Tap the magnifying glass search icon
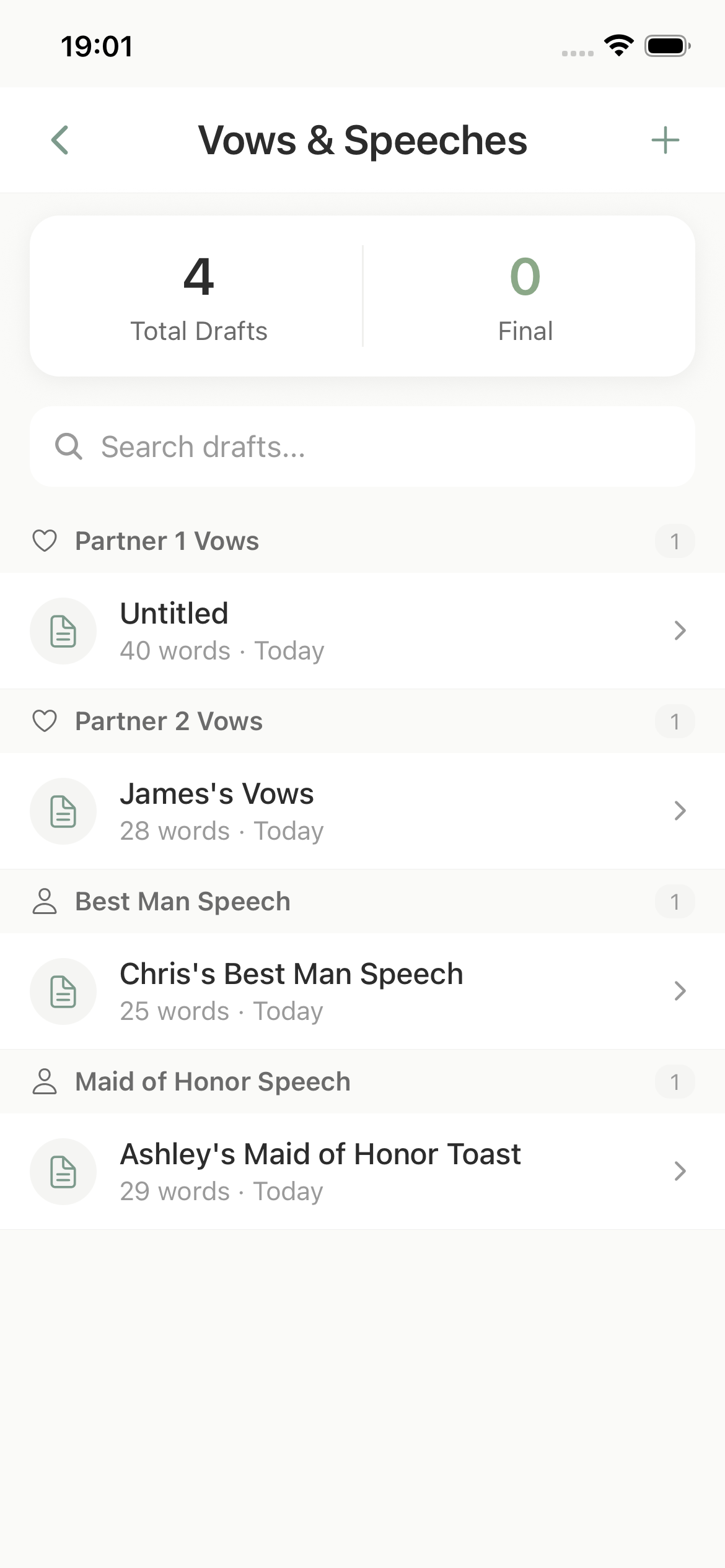 69,446
